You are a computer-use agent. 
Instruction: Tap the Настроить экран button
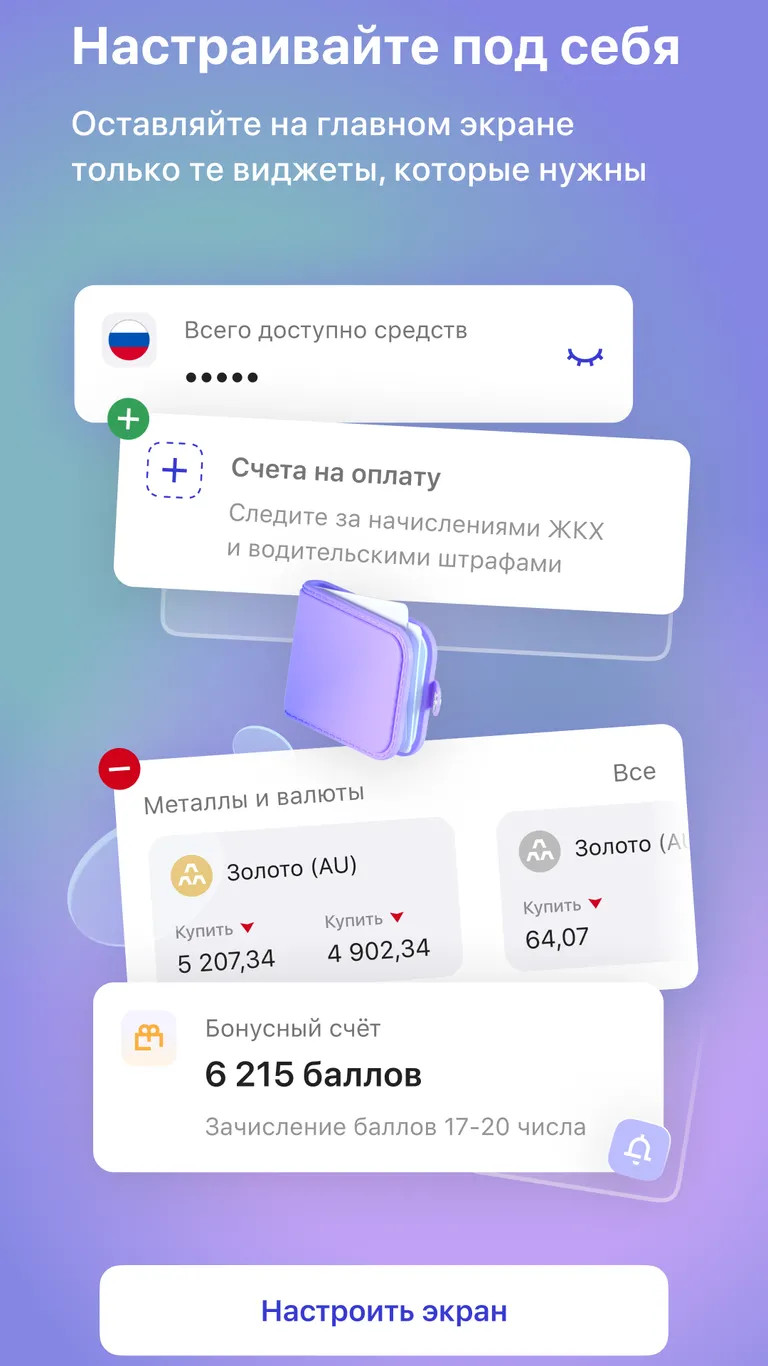[384, 1310]
